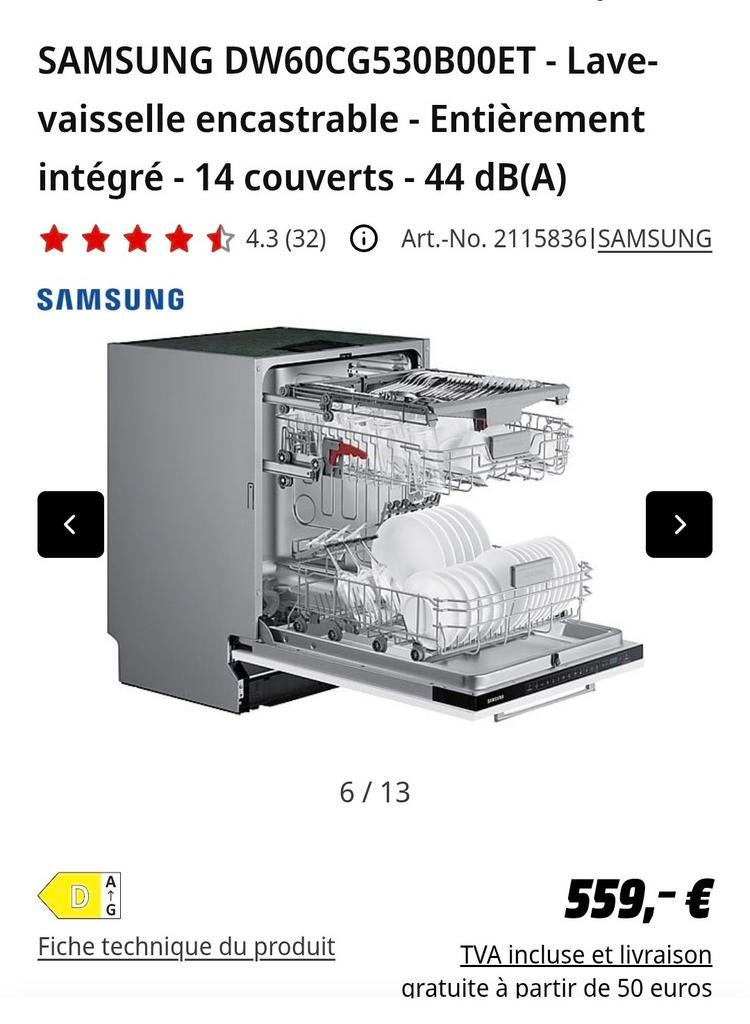This screenshot has height=1024, width=750.
Task: Show the next product photo via right chevron
Action: (x=679, y=523)
